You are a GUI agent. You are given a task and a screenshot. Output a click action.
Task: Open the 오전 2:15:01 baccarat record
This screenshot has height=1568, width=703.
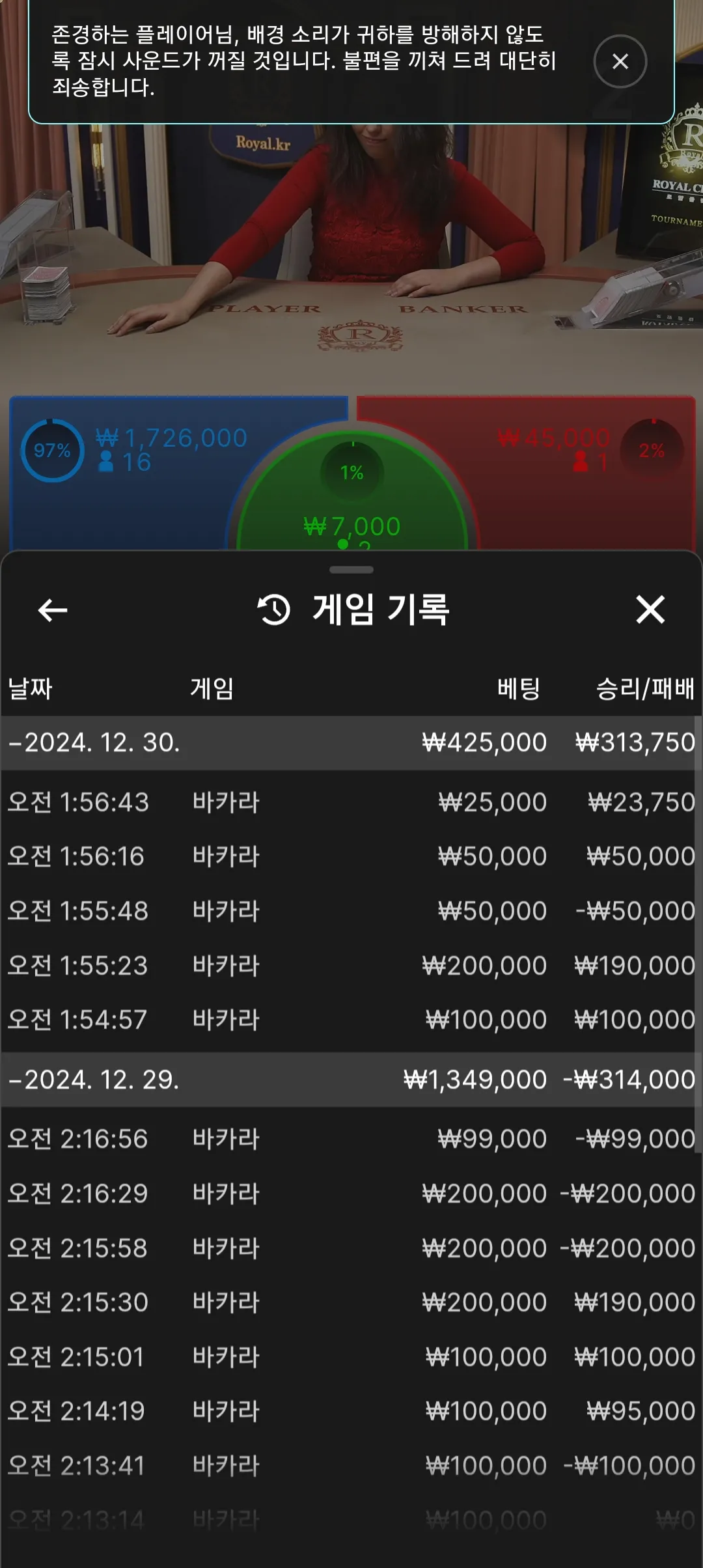pyautogui.click(x=351, y=1357)
